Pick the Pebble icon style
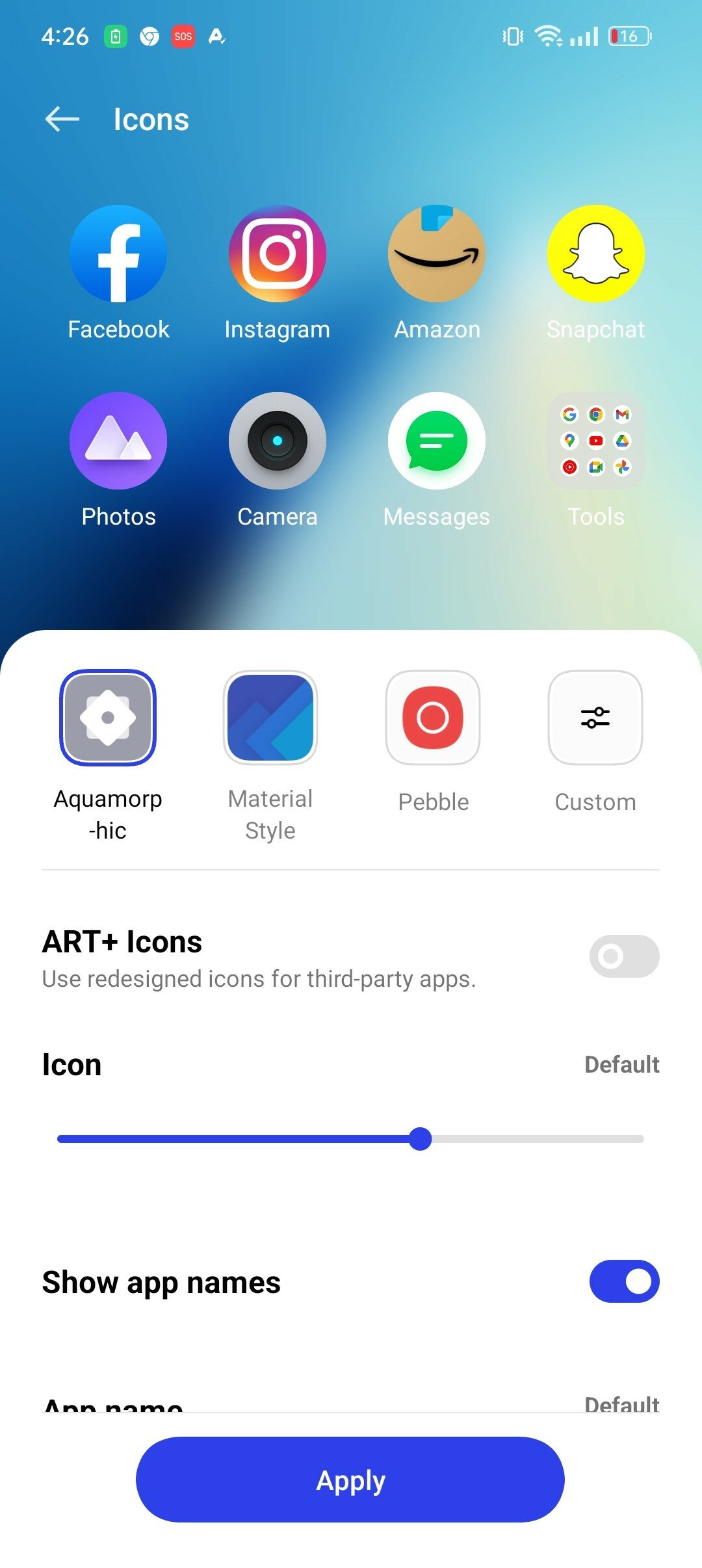702x1568 pixels. [x=433, y=718]
